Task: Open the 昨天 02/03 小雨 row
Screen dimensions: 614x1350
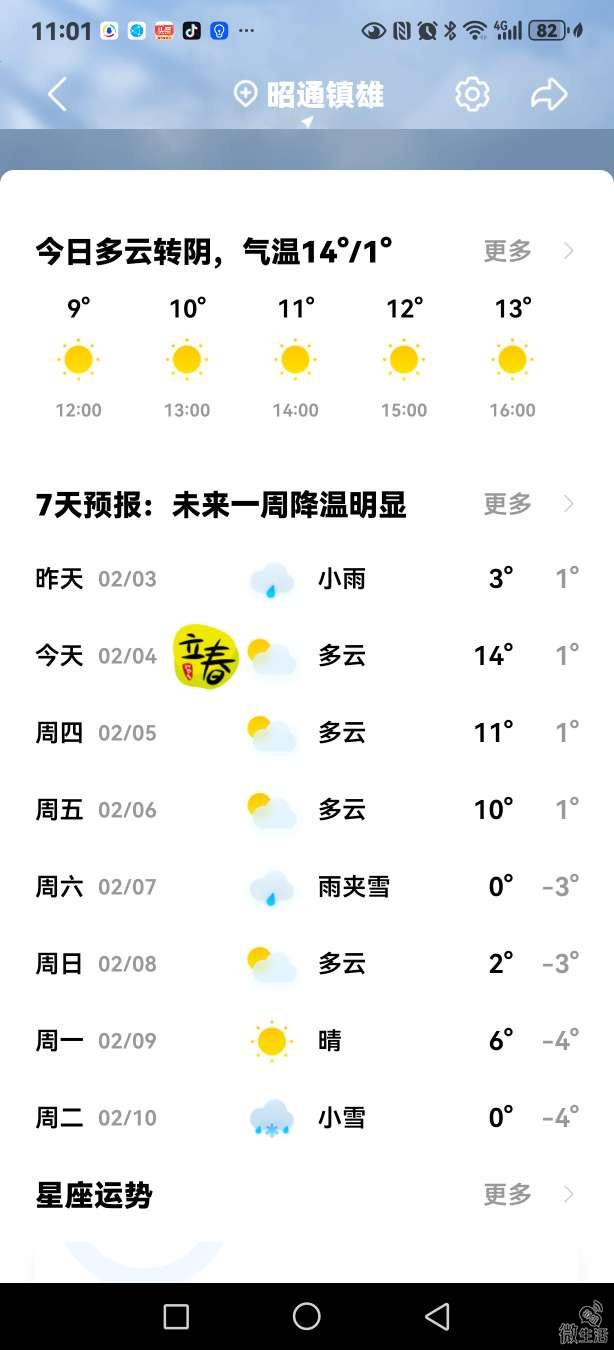Action: click(x=307, y=579)
